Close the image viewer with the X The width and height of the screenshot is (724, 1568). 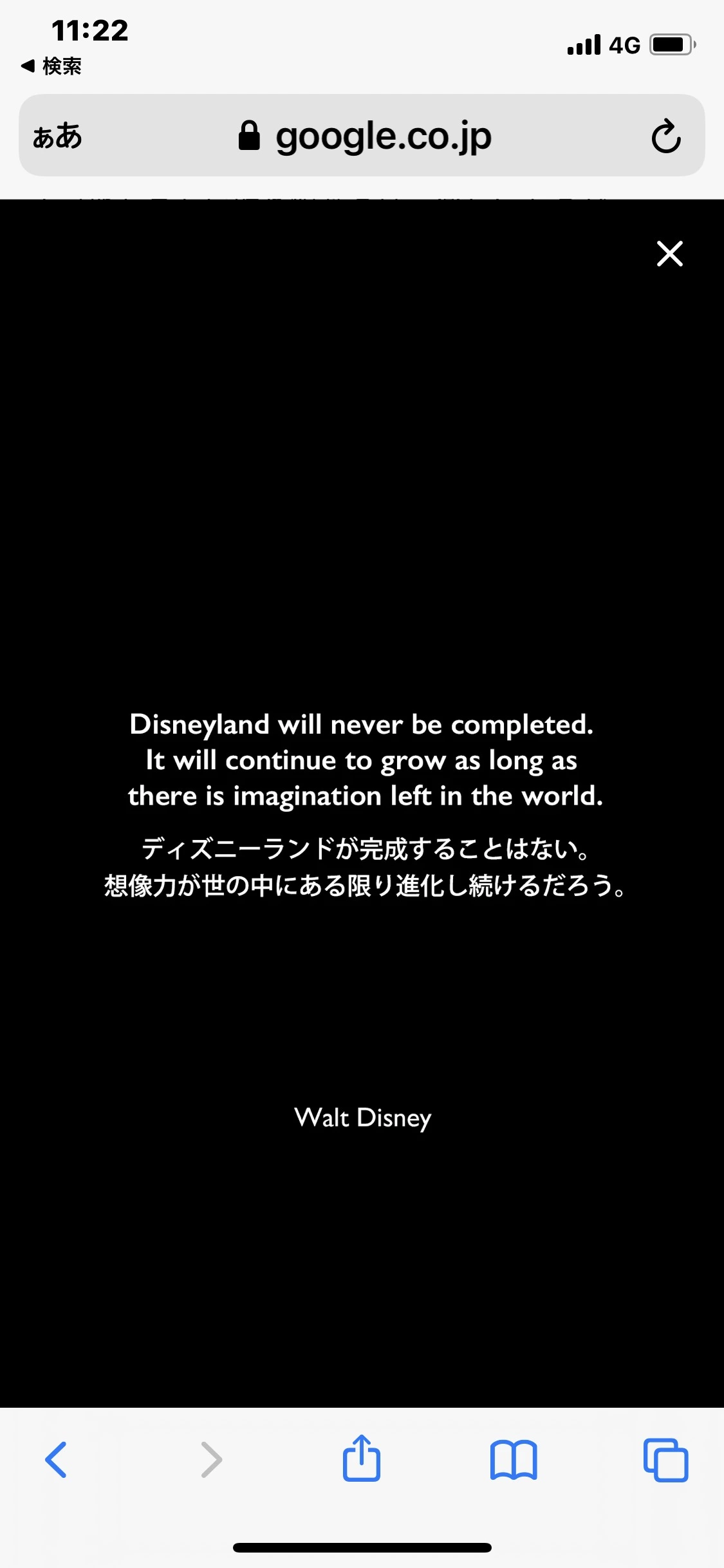(669, 254)
